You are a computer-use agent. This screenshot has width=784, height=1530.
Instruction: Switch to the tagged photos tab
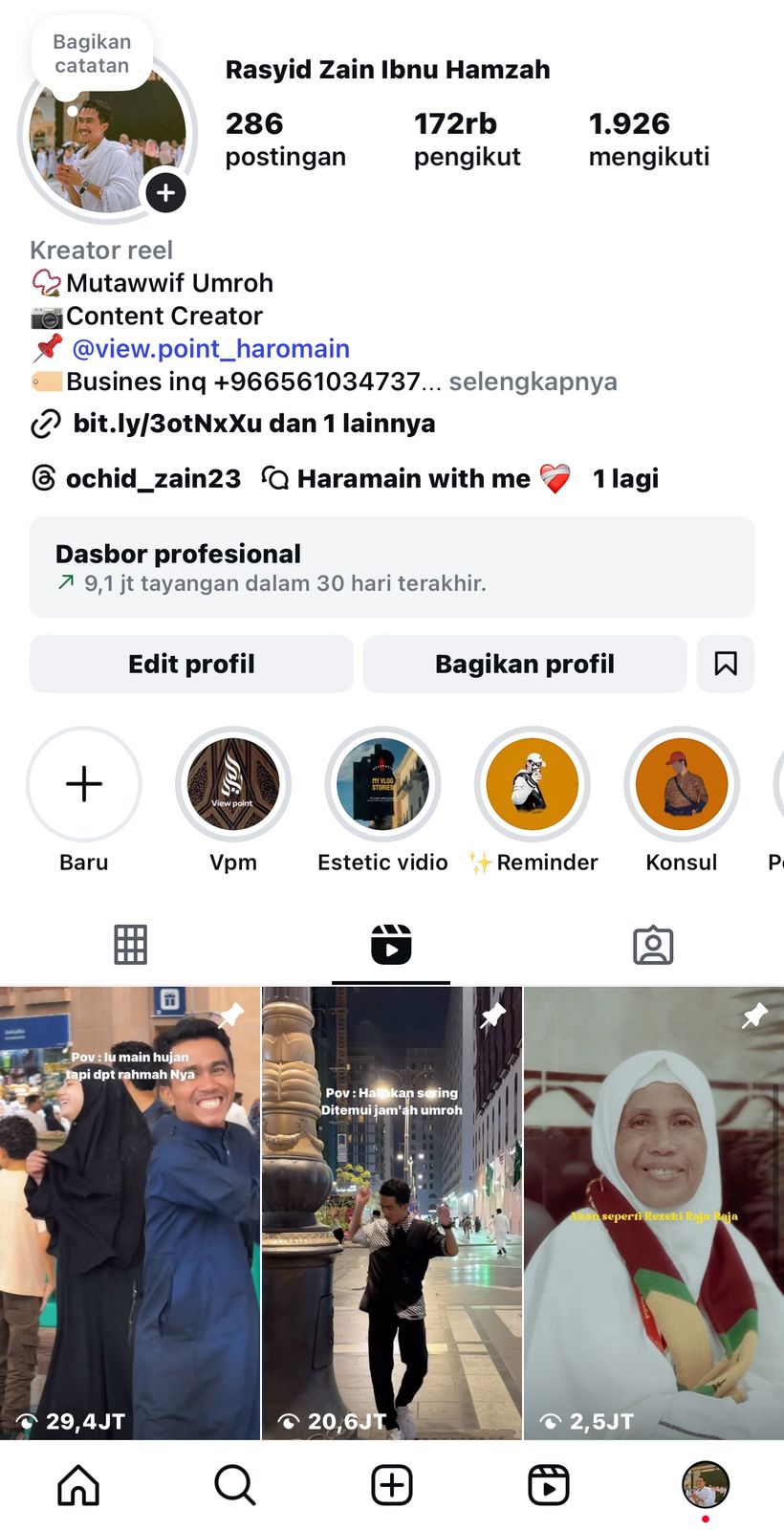point(653,945)
